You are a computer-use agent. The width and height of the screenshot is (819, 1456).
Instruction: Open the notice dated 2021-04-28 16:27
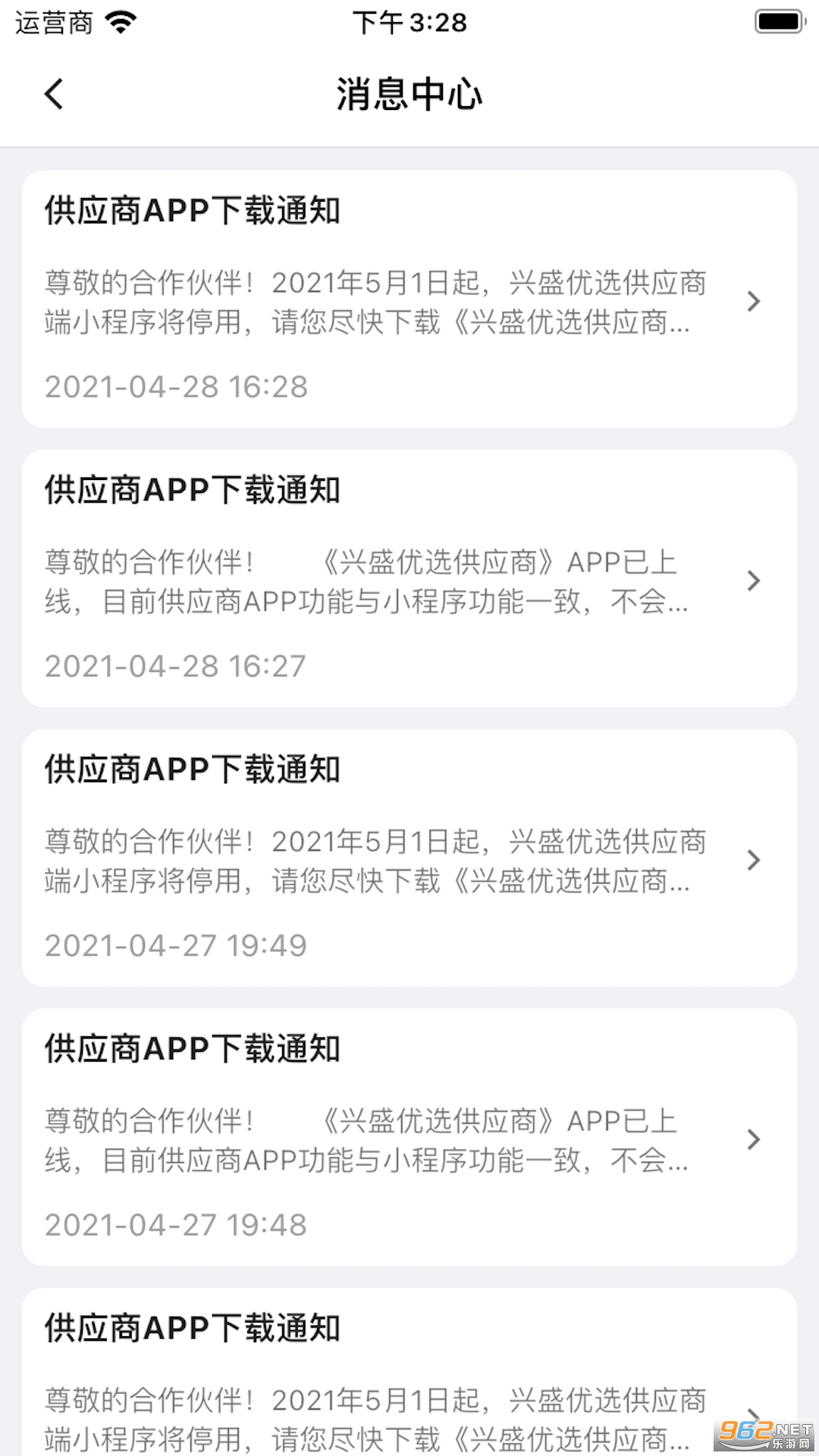pos(409,579)
